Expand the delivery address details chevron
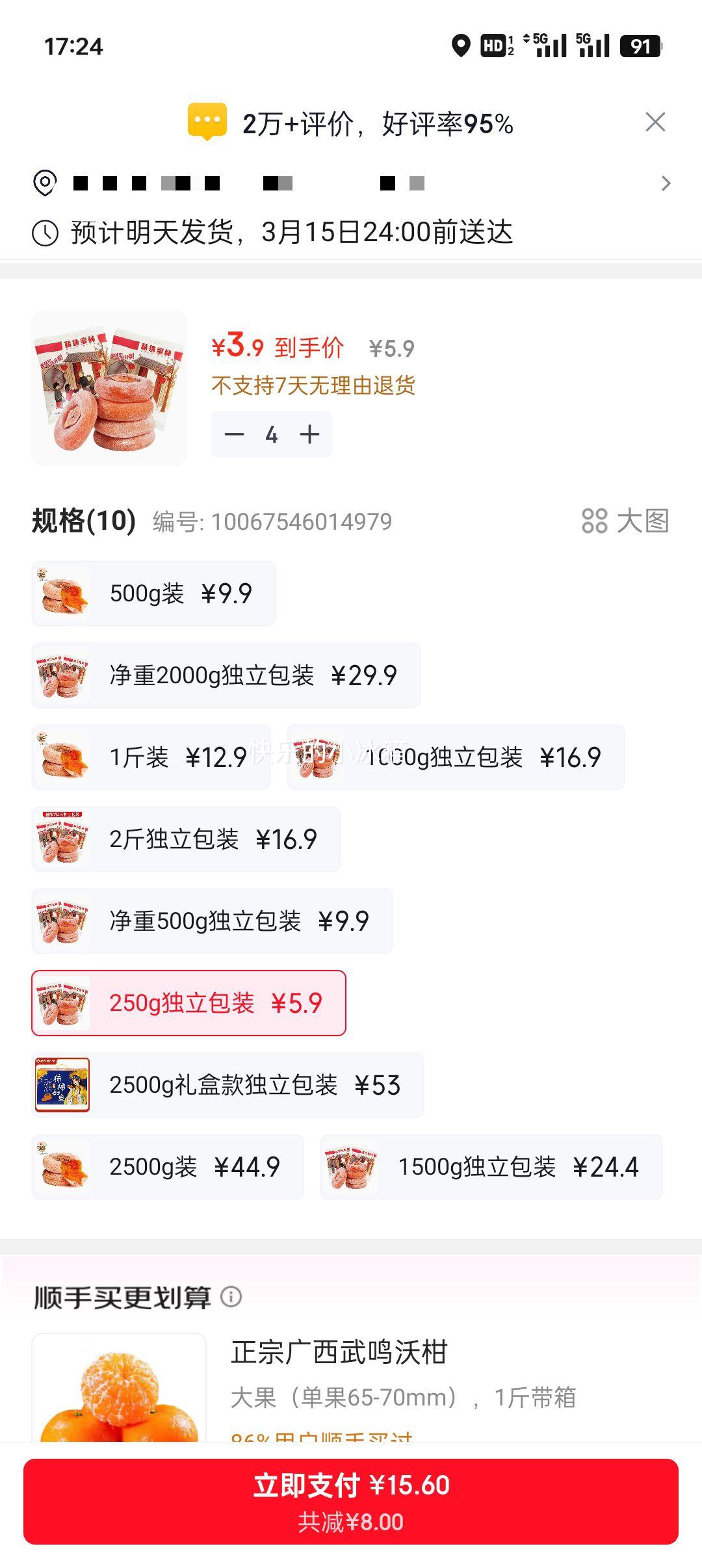 pyautogui.click(x=667, y=183)
